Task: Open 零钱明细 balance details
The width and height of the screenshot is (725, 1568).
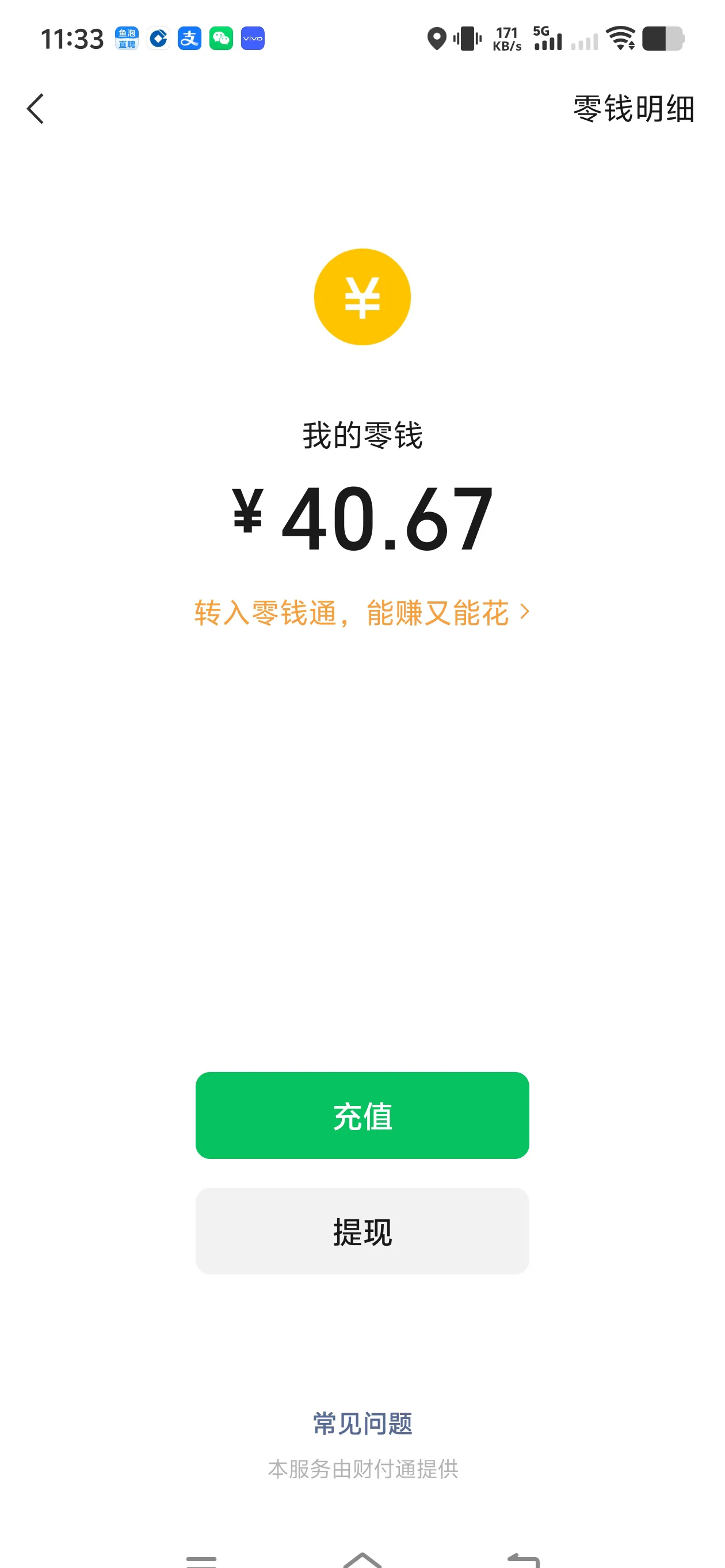Action: tap(633, 109)
